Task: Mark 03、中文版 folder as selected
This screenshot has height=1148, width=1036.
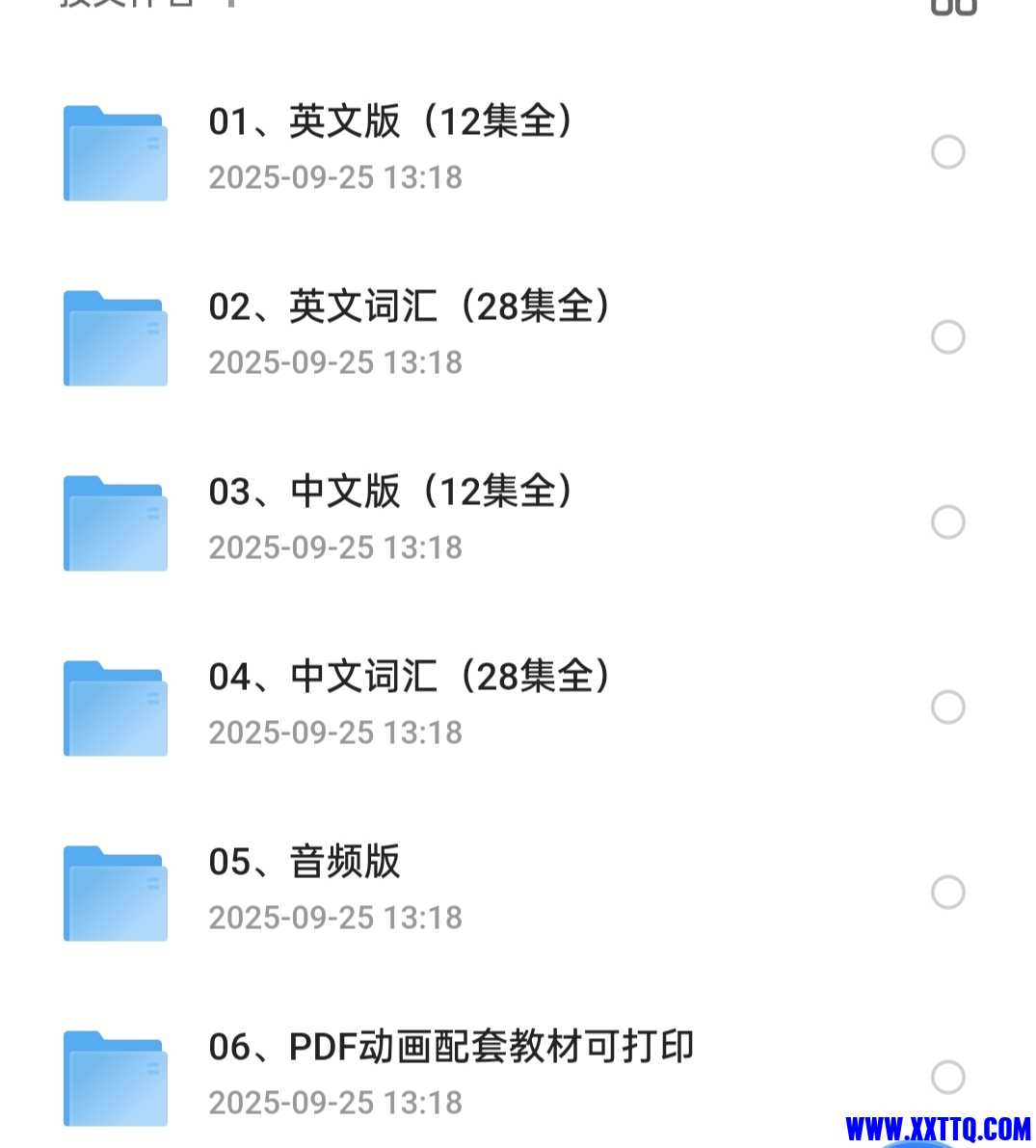Action: (x=947, y=522)
